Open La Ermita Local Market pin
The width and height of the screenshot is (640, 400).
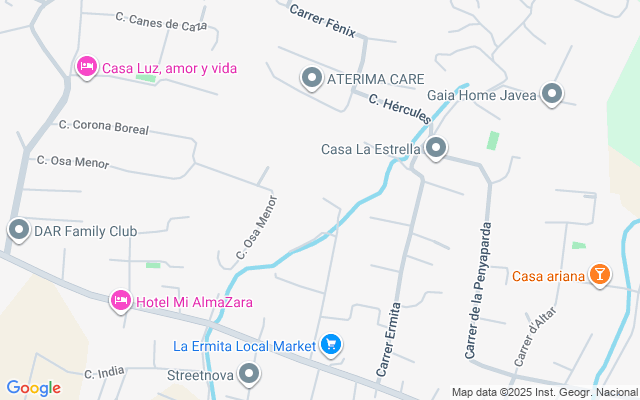point(332,346)
